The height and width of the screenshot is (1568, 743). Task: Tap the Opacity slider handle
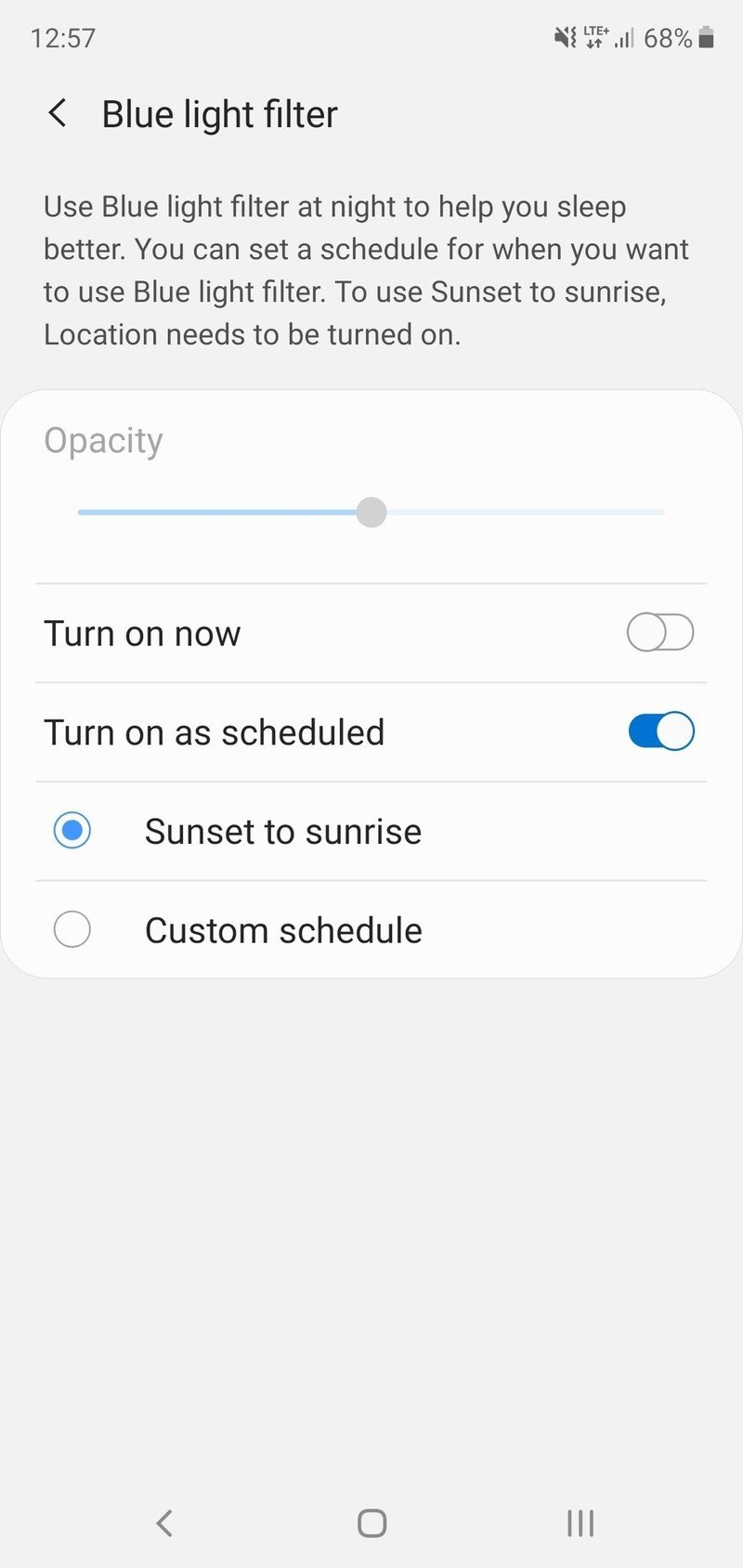point(371,512)
